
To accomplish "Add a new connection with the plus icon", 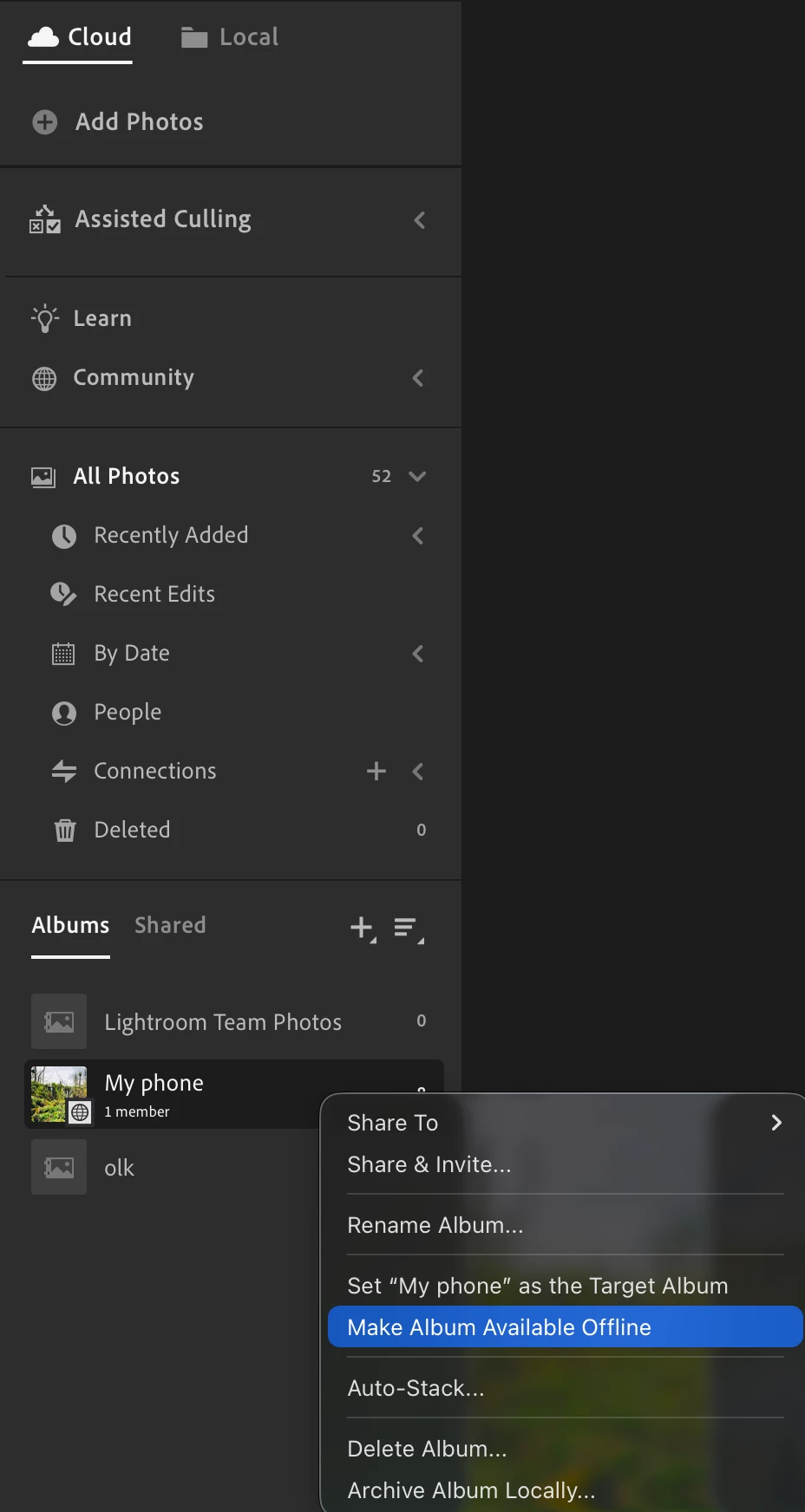I will tap(376, 771).
